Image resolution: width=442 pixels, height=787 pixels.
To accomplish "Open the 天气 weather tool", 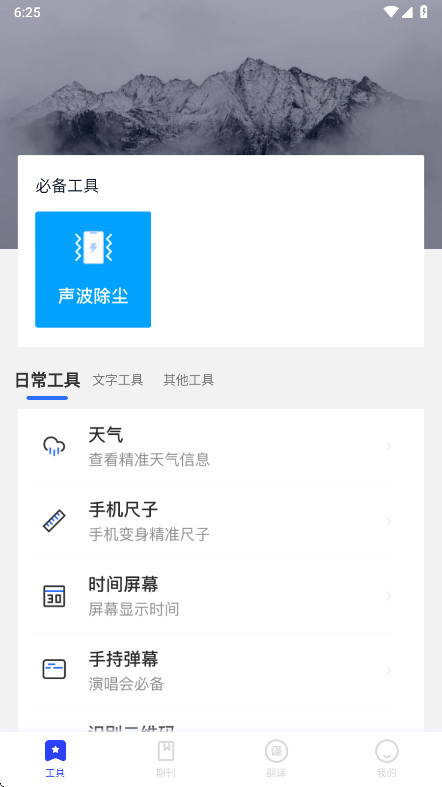I will [x=221, y=446].
